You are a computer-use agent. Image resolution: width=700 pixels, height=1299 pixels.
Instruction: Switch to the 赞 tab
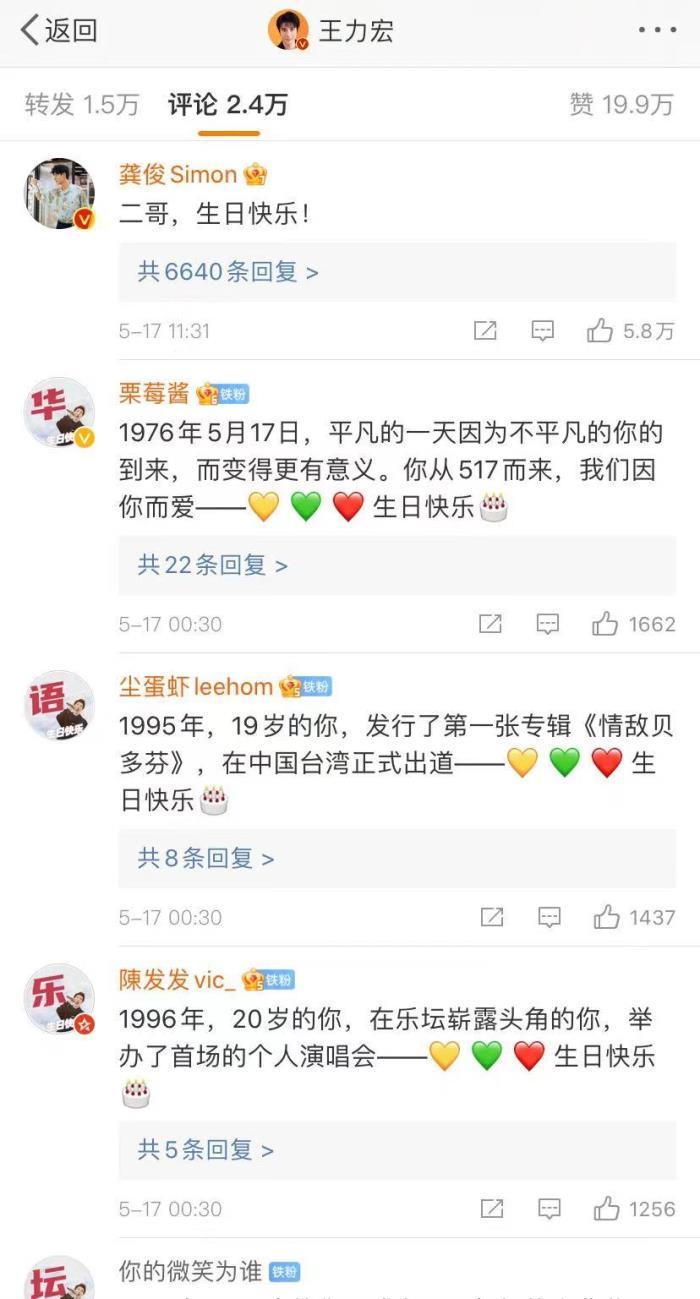pyautogui.click(x=621, y=104)
